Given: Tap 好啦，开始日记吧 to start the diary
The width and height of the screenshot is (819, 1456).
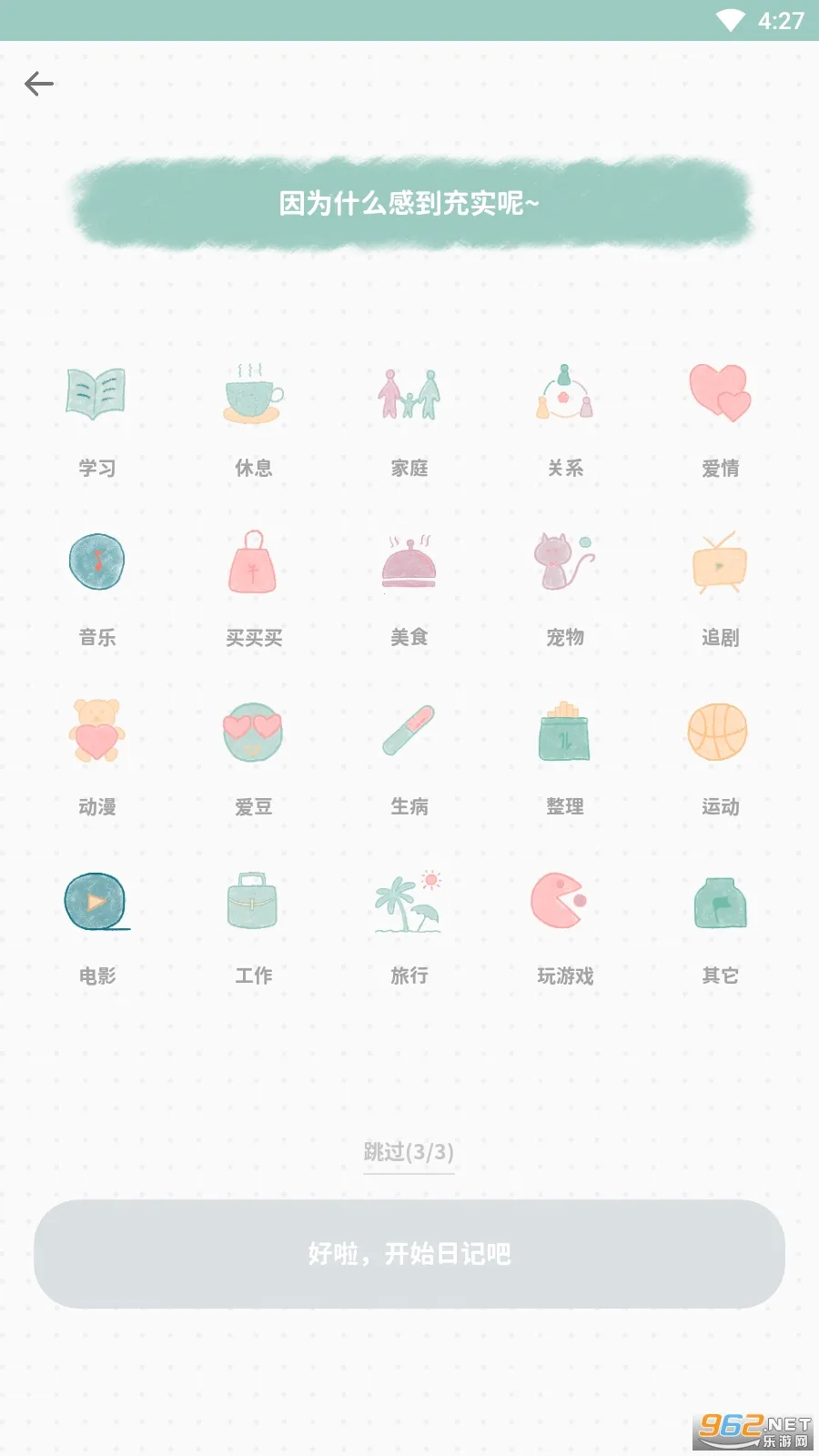Looking at the screenshot, I should point(409,1254).
